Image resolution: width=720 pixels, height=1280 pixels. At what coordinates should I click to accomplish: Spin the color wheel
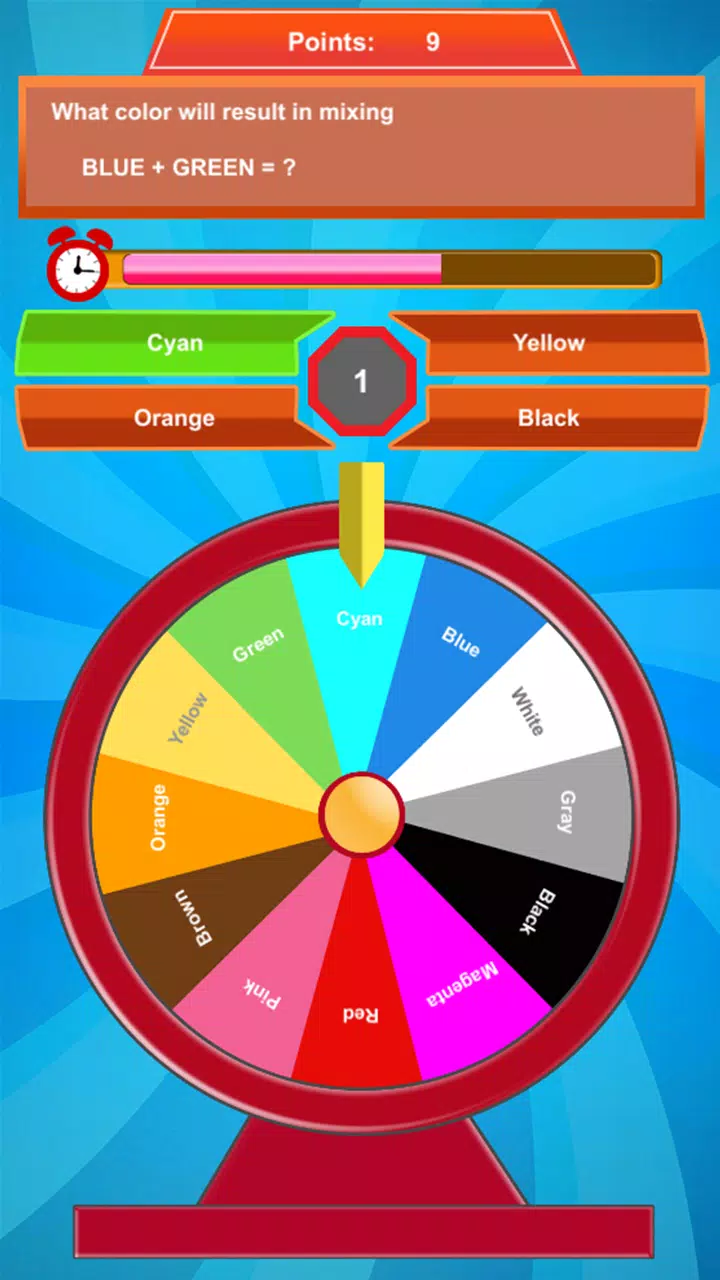pos(362,815)
